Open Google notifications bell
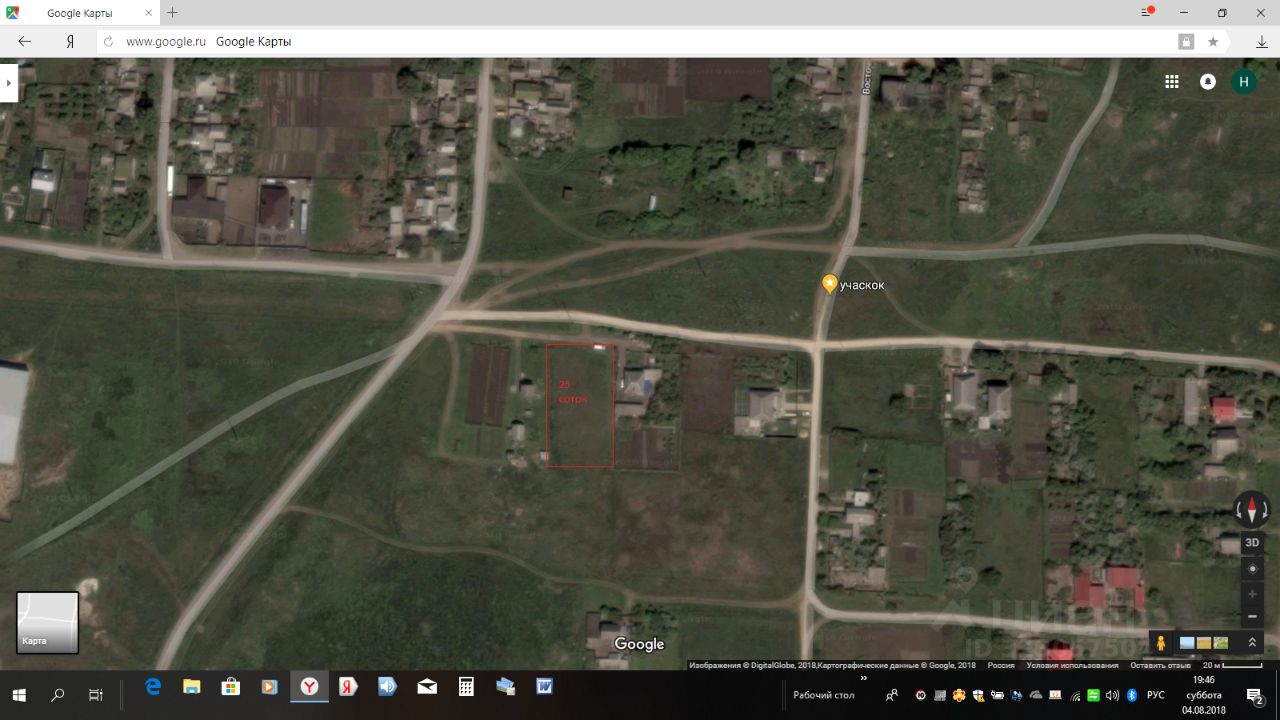This screenshot has height=720, width=1280. click(1208, 82)
